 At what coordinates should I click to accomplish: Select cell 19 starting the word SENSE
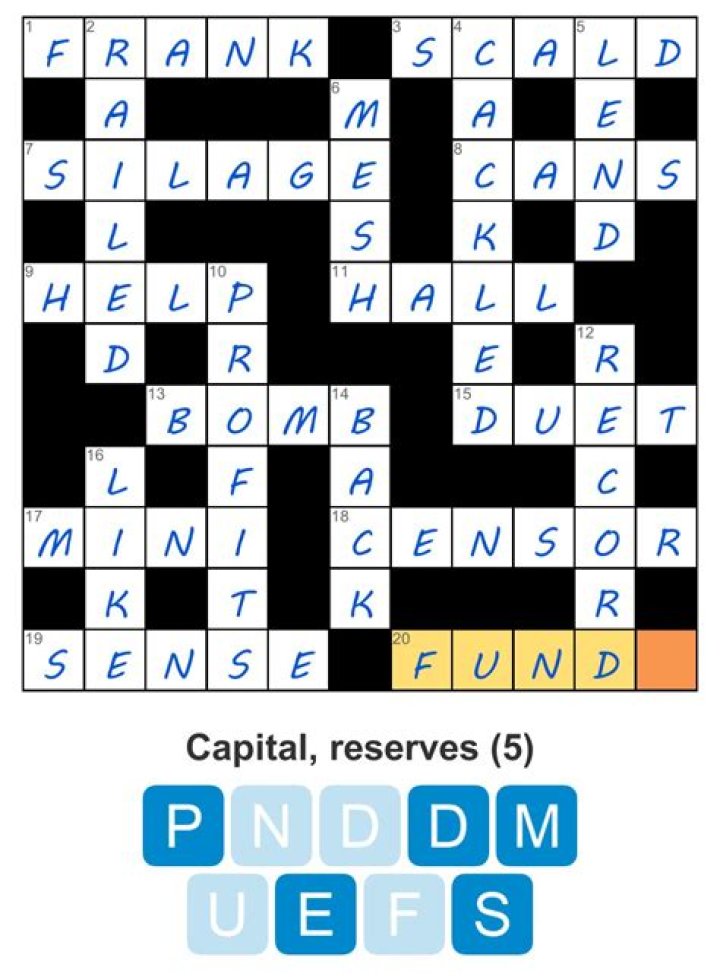click(x=53, y=660)
